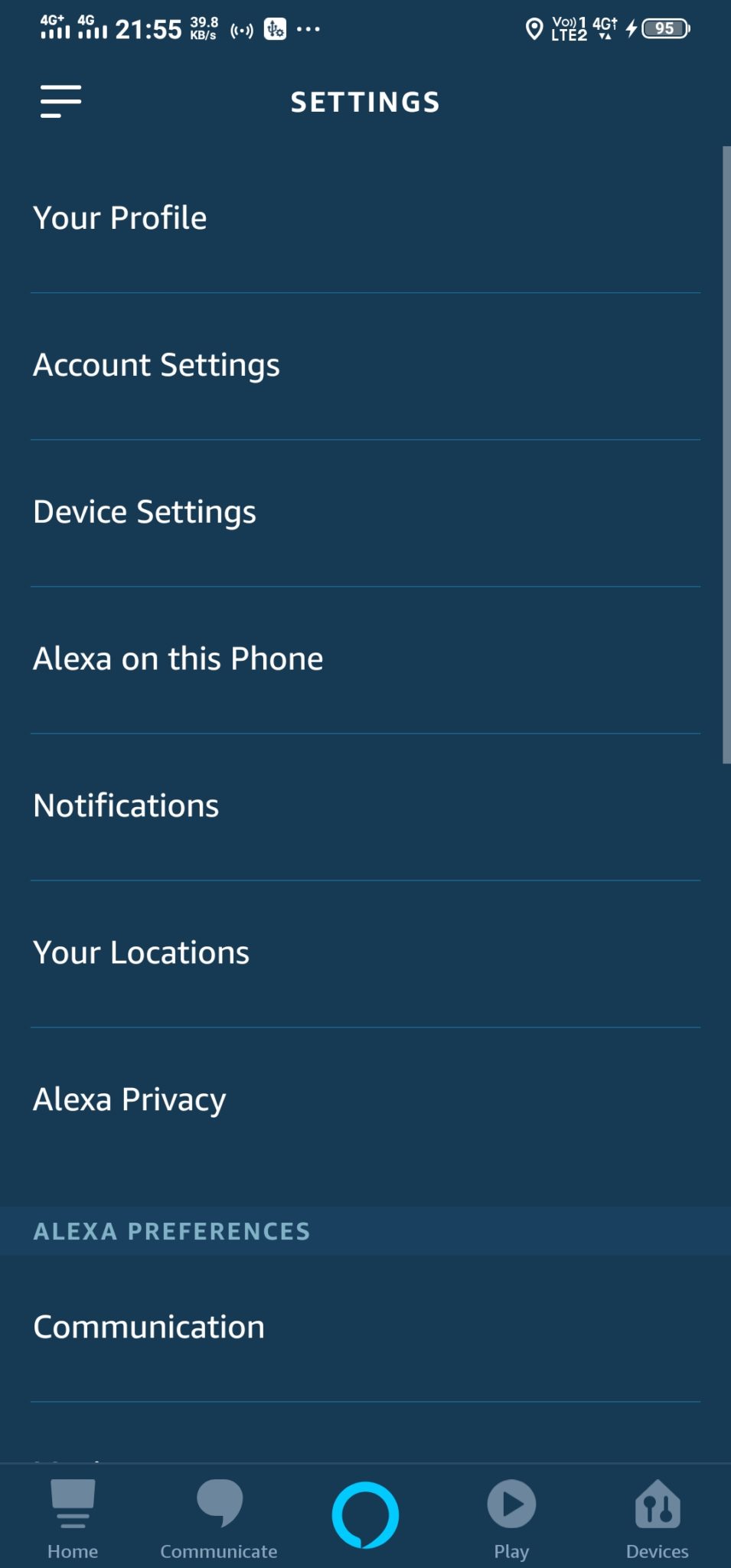The height and width of the screenshot is (1568, 731).
Task: Open Notifications settings
Action: [x=126, y=805]
